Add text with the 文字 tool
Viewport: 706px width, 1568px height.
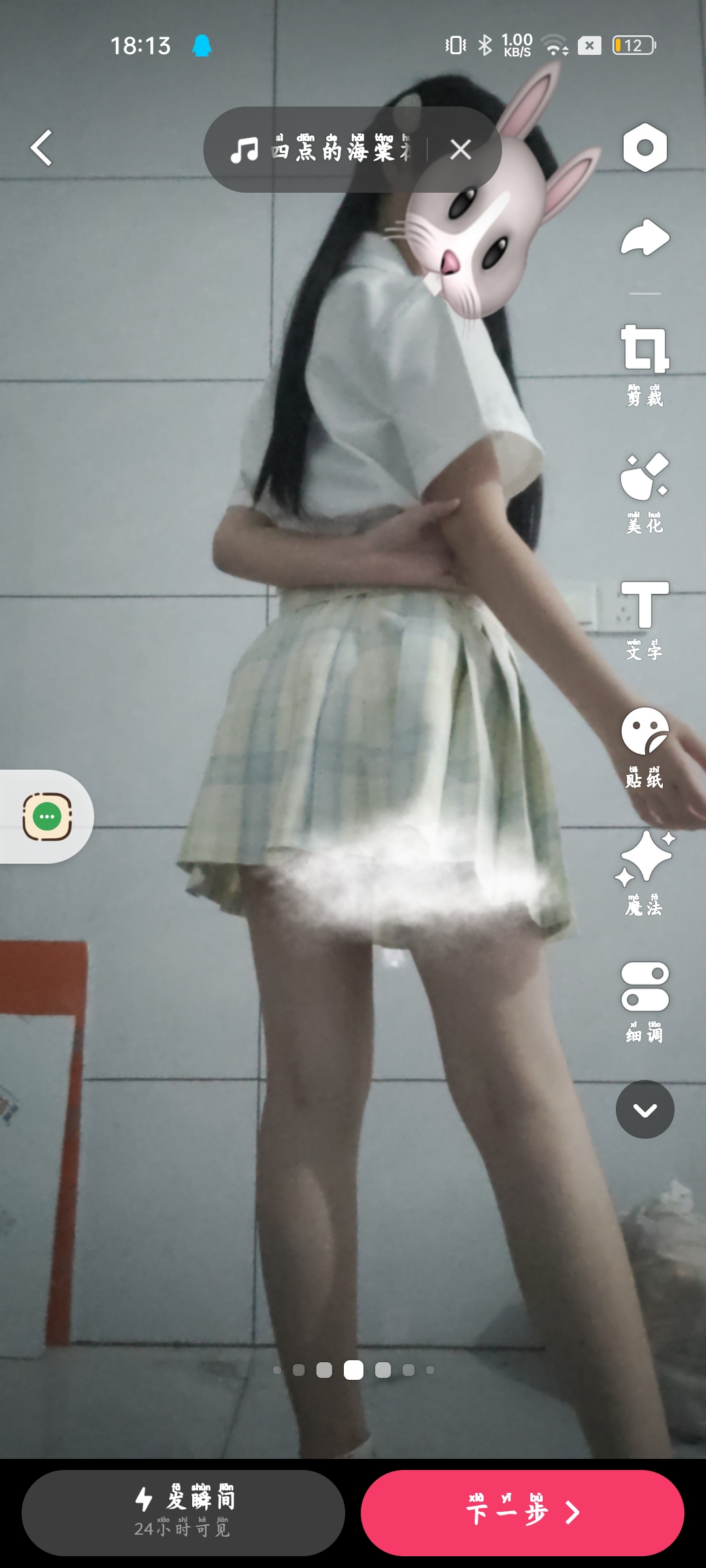(645, 619)
